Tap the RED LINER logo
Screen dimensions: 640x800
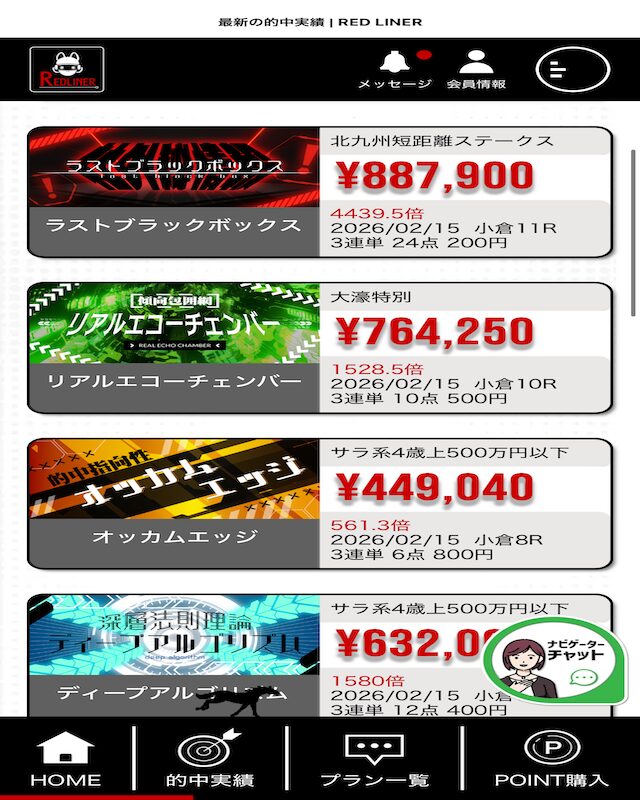point(66,70)
